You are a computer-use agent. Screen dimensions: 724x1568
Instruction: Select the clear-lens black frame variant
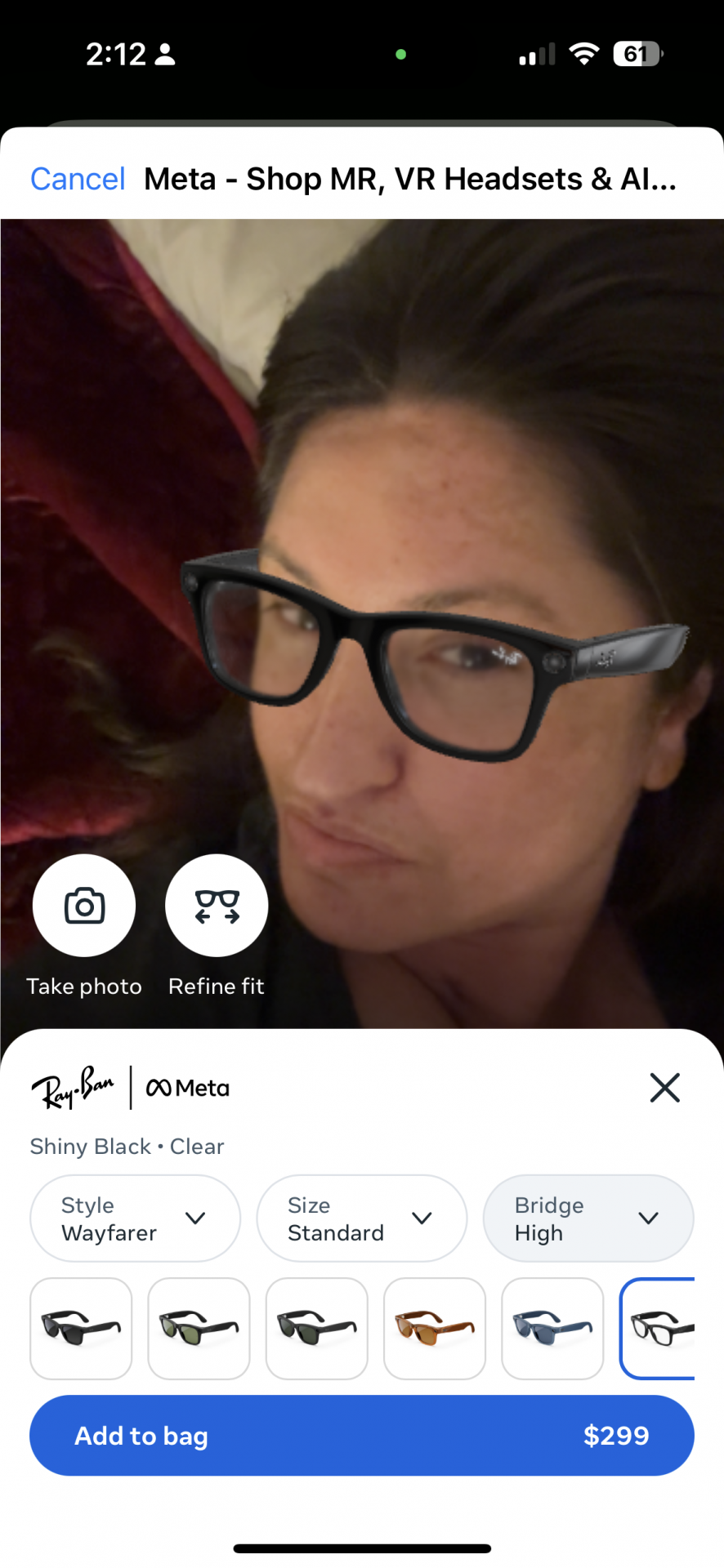pyautogui.click(x=659, y=1329)
